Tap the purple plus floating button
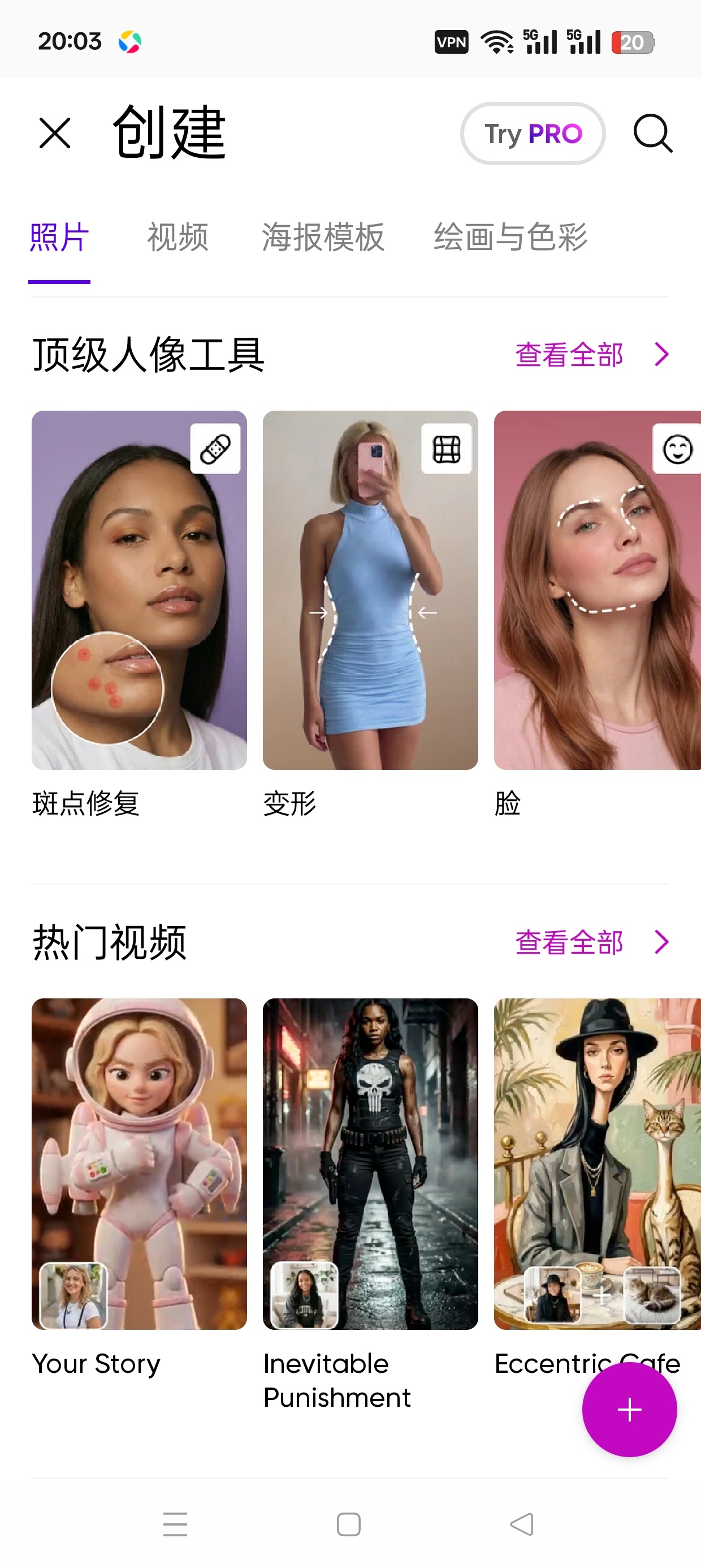This screenshot has width=701, height=1568. [629, 1410]
